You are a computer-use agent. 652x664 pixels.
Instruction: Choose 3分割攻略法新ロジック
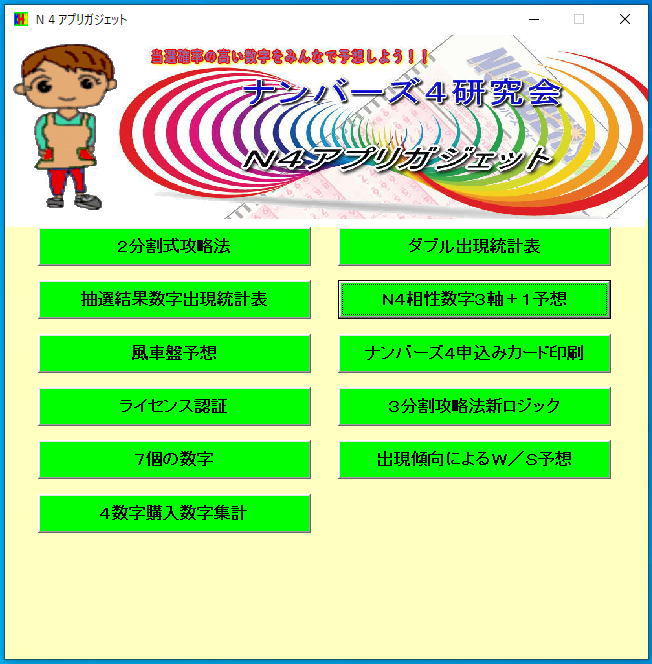point(474,406)
